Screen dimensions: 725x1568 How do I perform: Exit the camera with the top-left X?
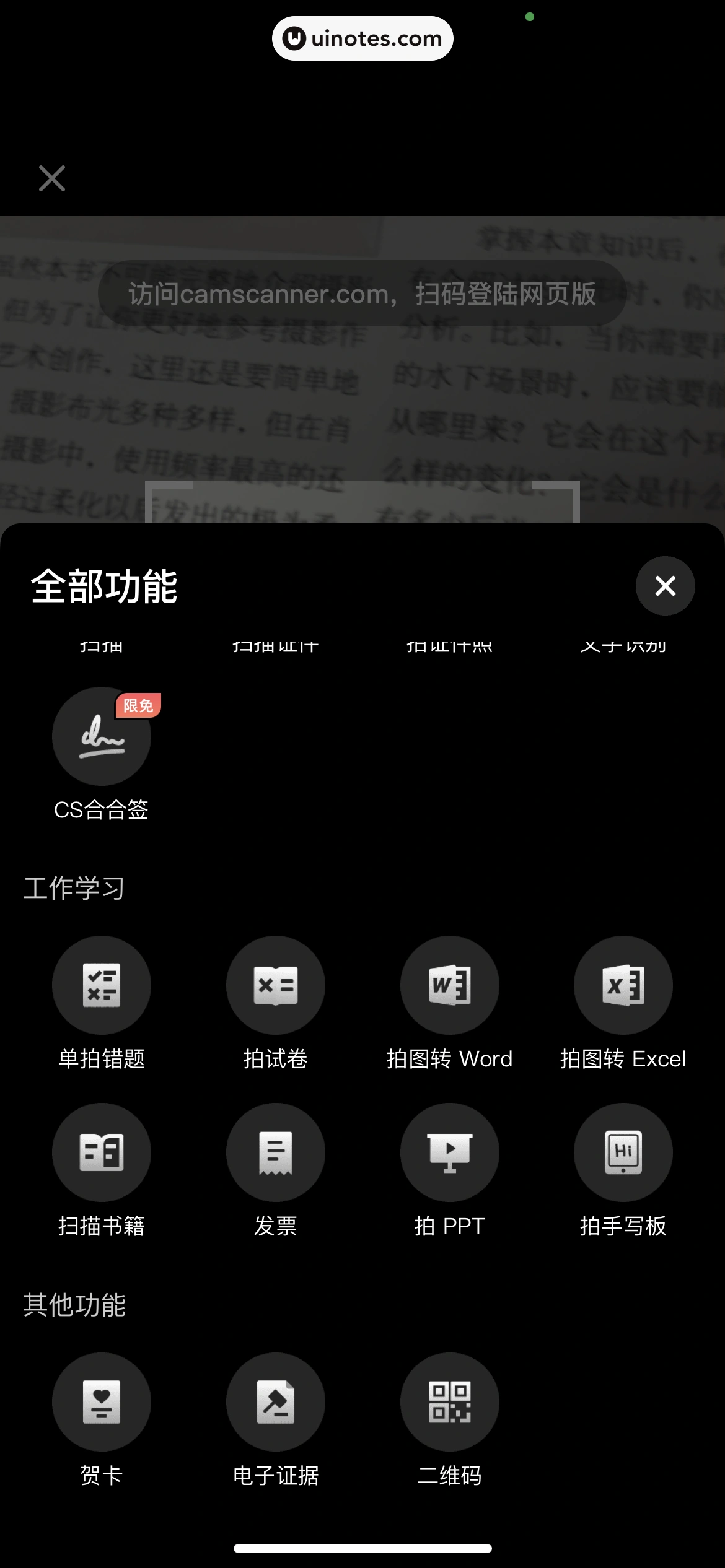coord(52,178)
